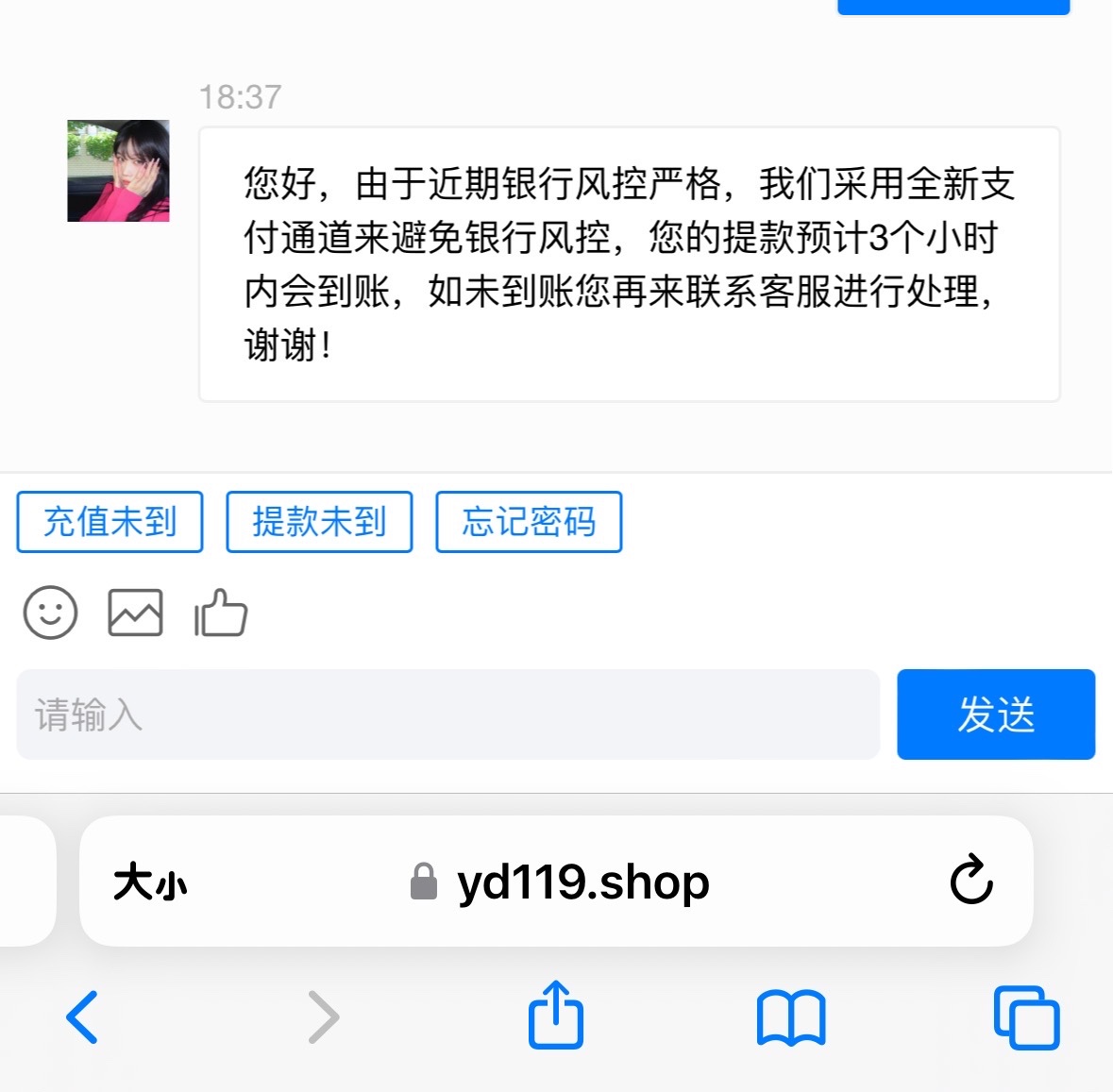Screen dimensions: 1113x1092
Task: Tap the 忘记密码 chip
Action: tap(529, 522)
